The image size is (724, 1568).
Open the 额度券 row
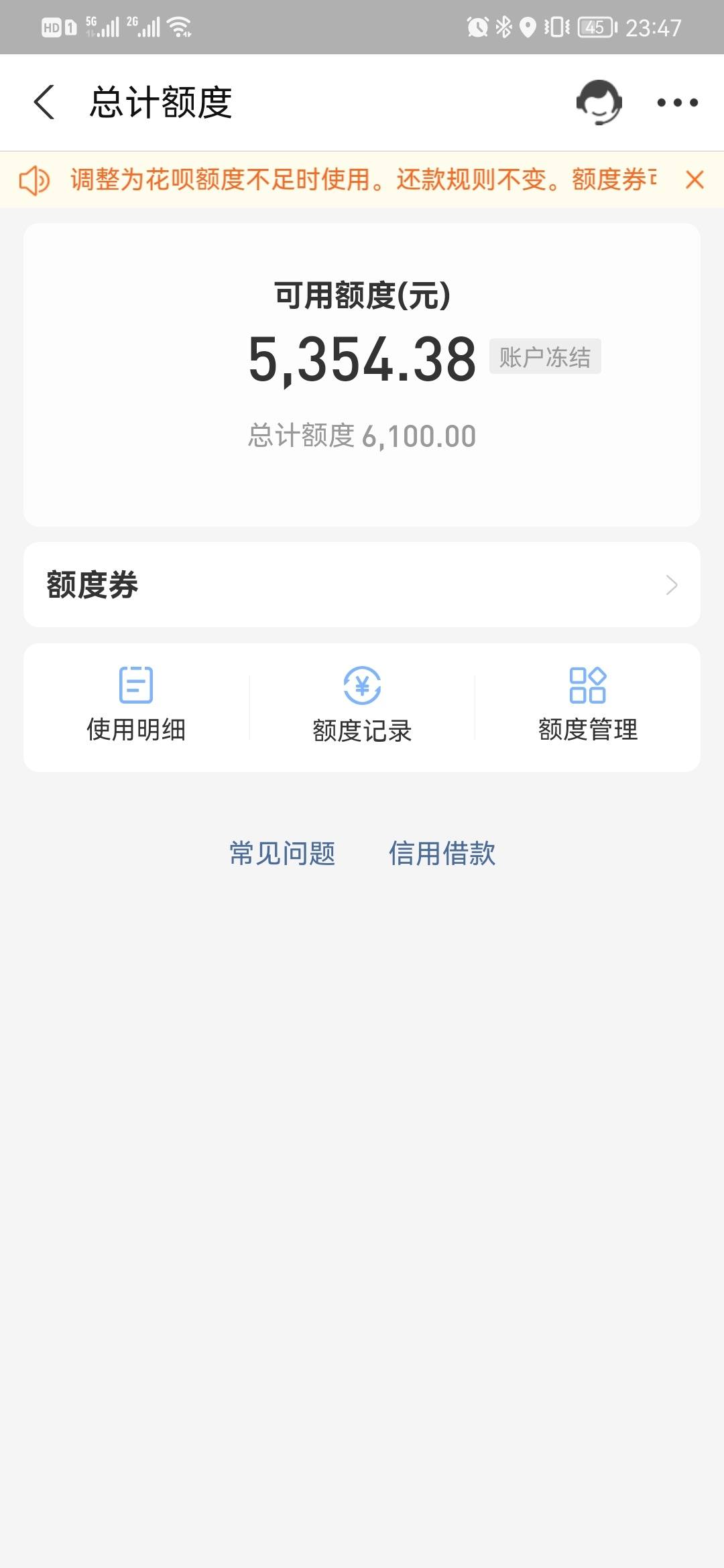[362, 584]
